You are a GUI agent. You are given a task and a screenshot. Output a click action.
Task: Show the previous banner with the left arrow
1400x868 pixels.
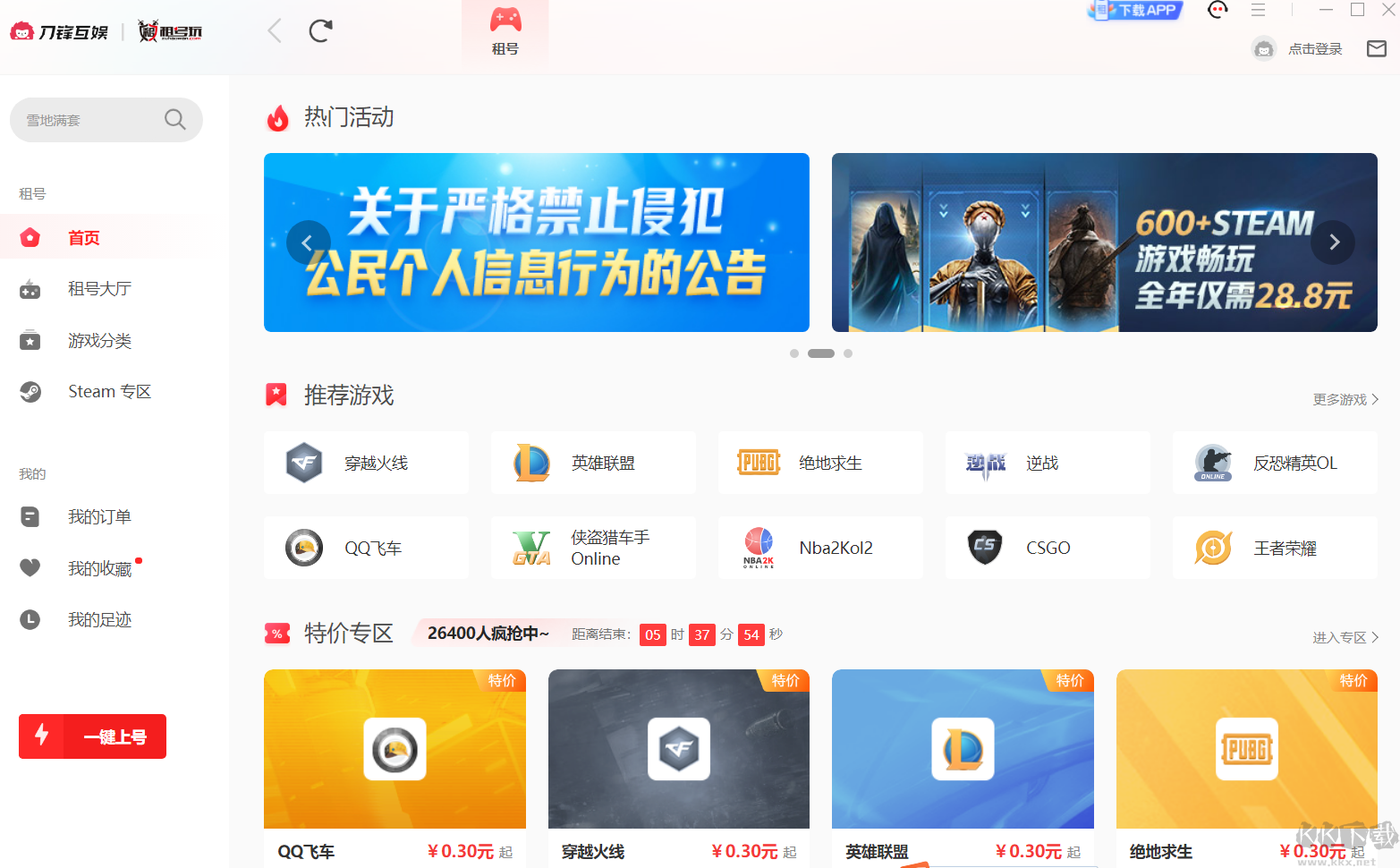(x=308, y=243)
